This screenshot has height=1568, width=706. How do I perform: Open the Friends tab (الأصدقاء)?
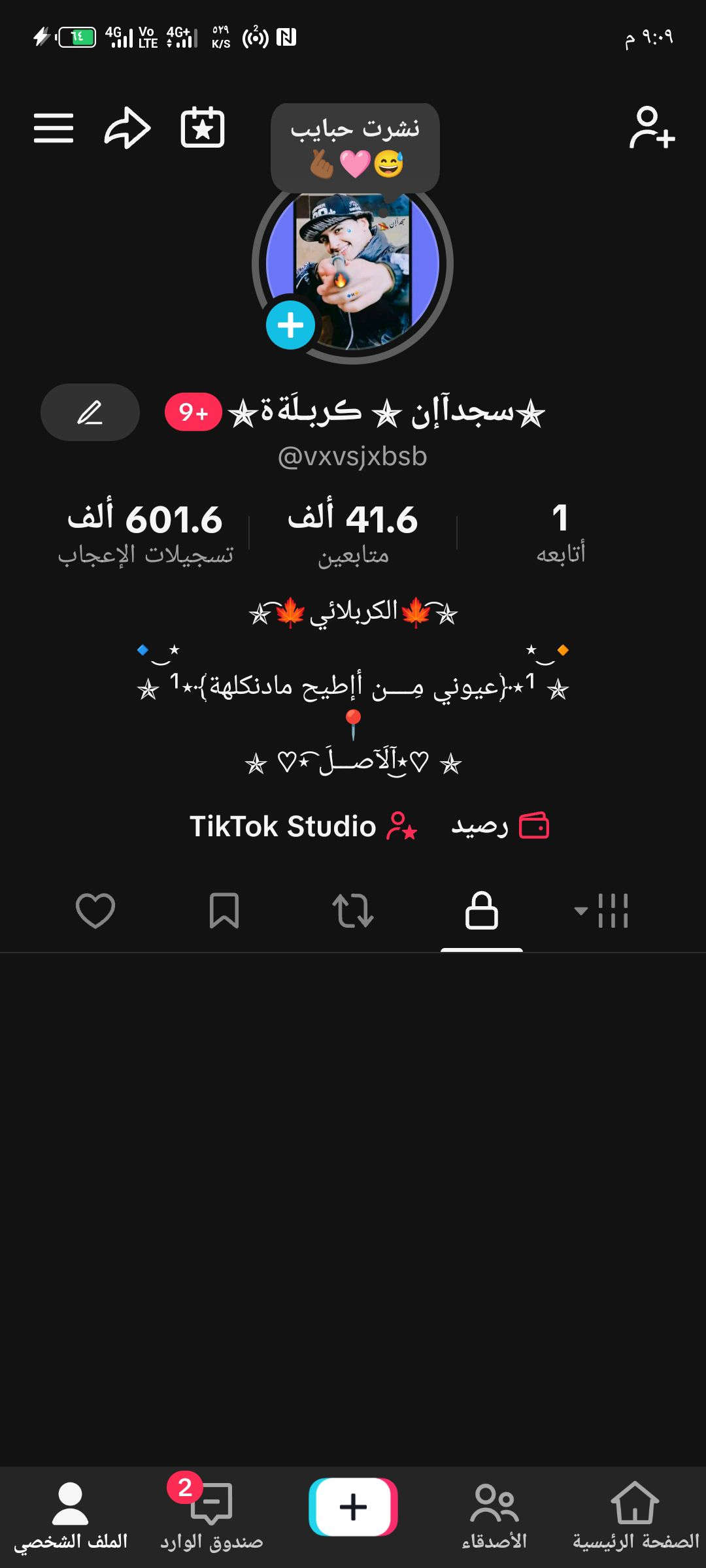[x=494, y=1516]
